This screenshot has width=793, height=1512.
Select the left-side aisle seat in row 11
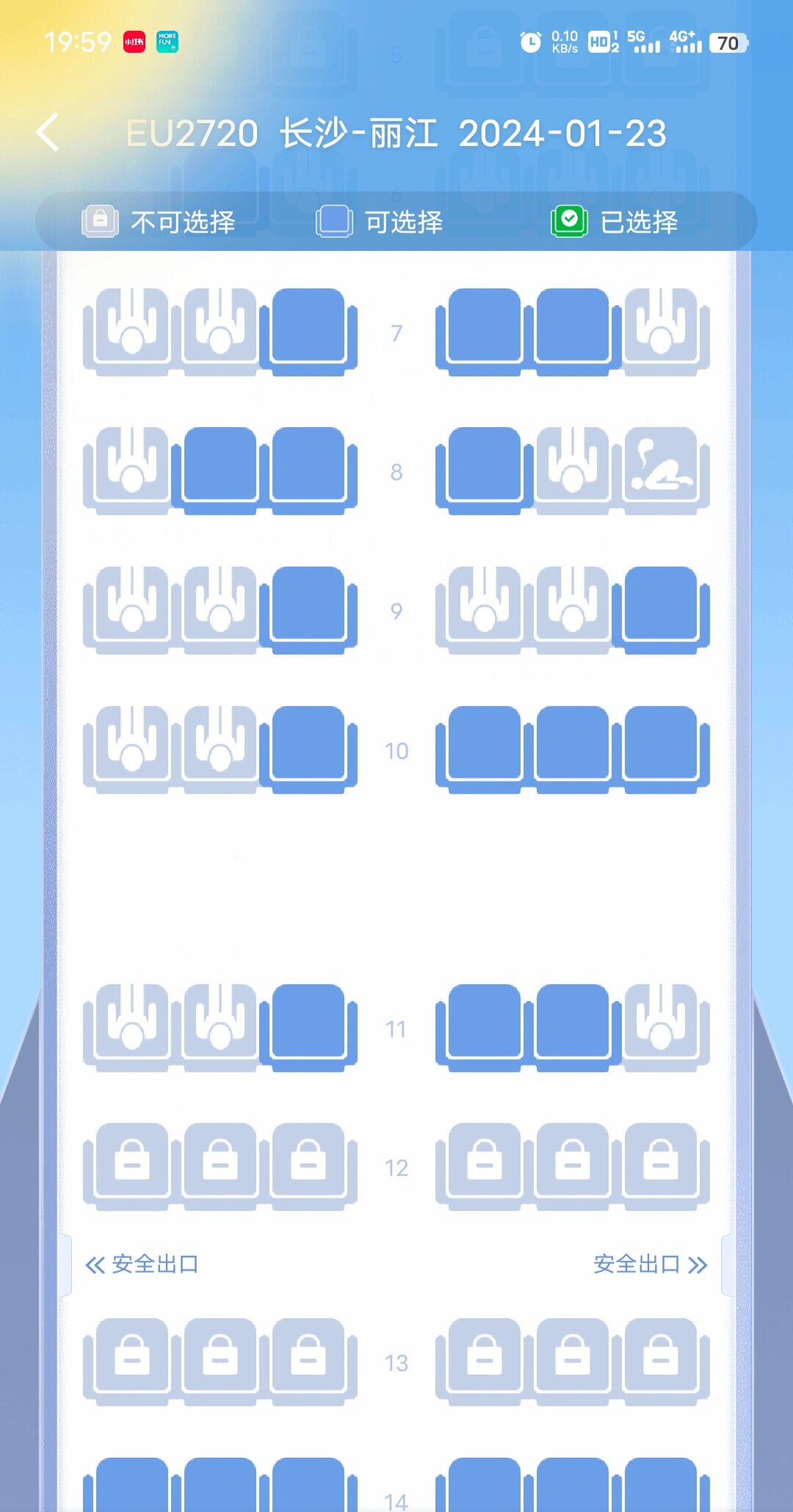click(x=308, y=1023)
